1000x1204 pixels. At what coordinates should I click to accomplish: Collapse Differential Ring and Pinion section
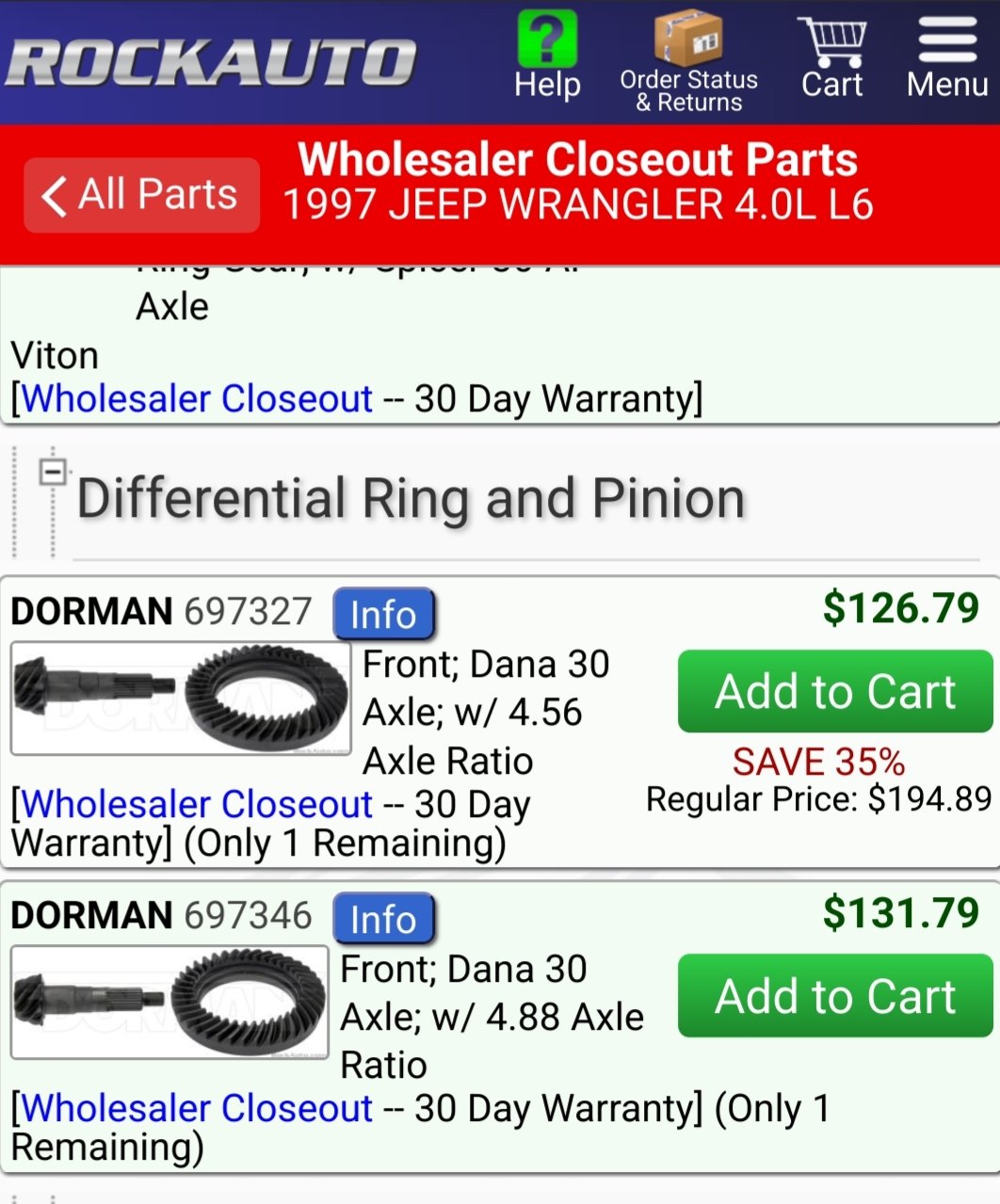tap(54, 470)
